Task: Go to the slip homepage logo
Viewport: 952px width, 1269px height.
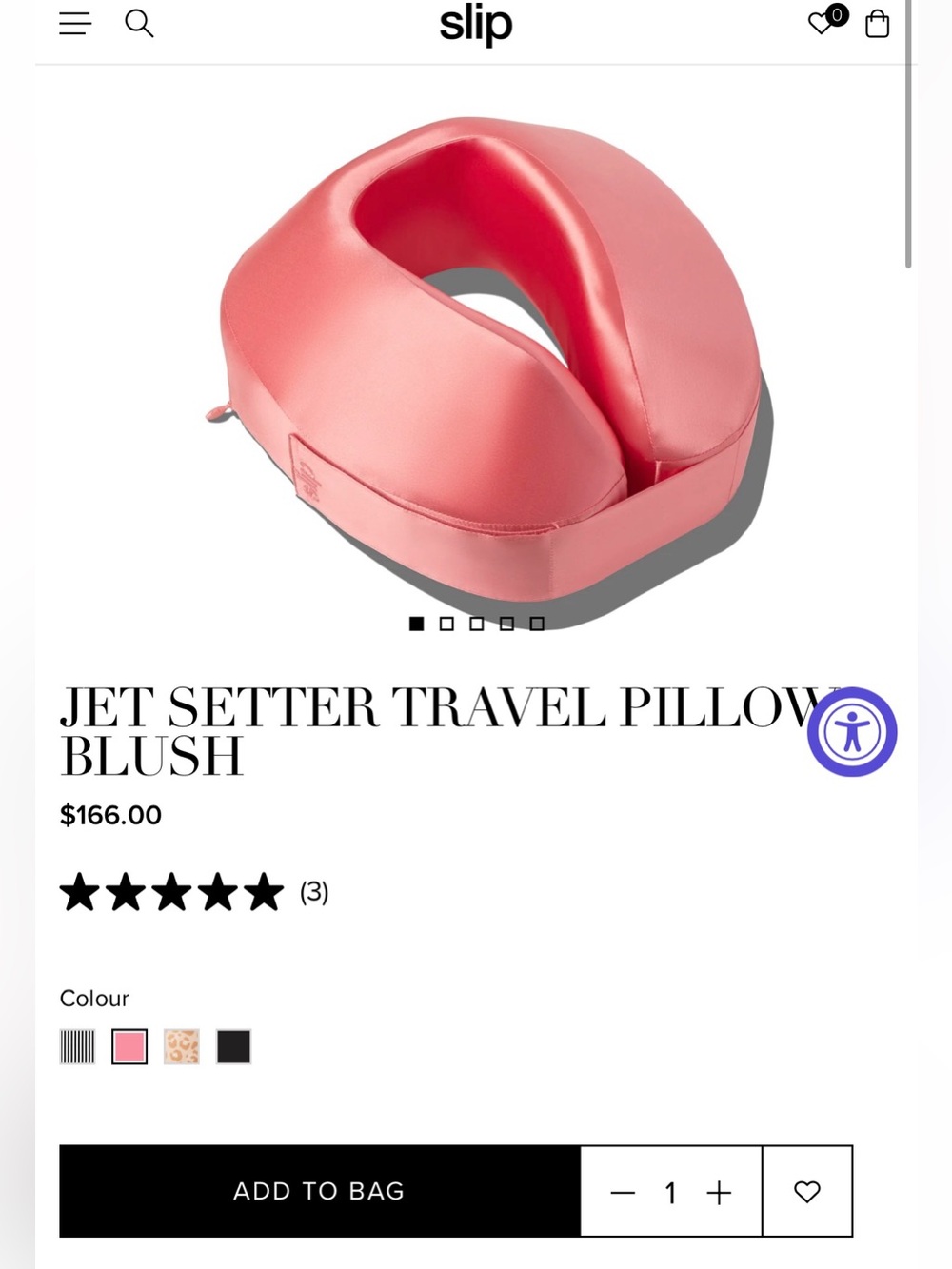Action: coord(475,24)
